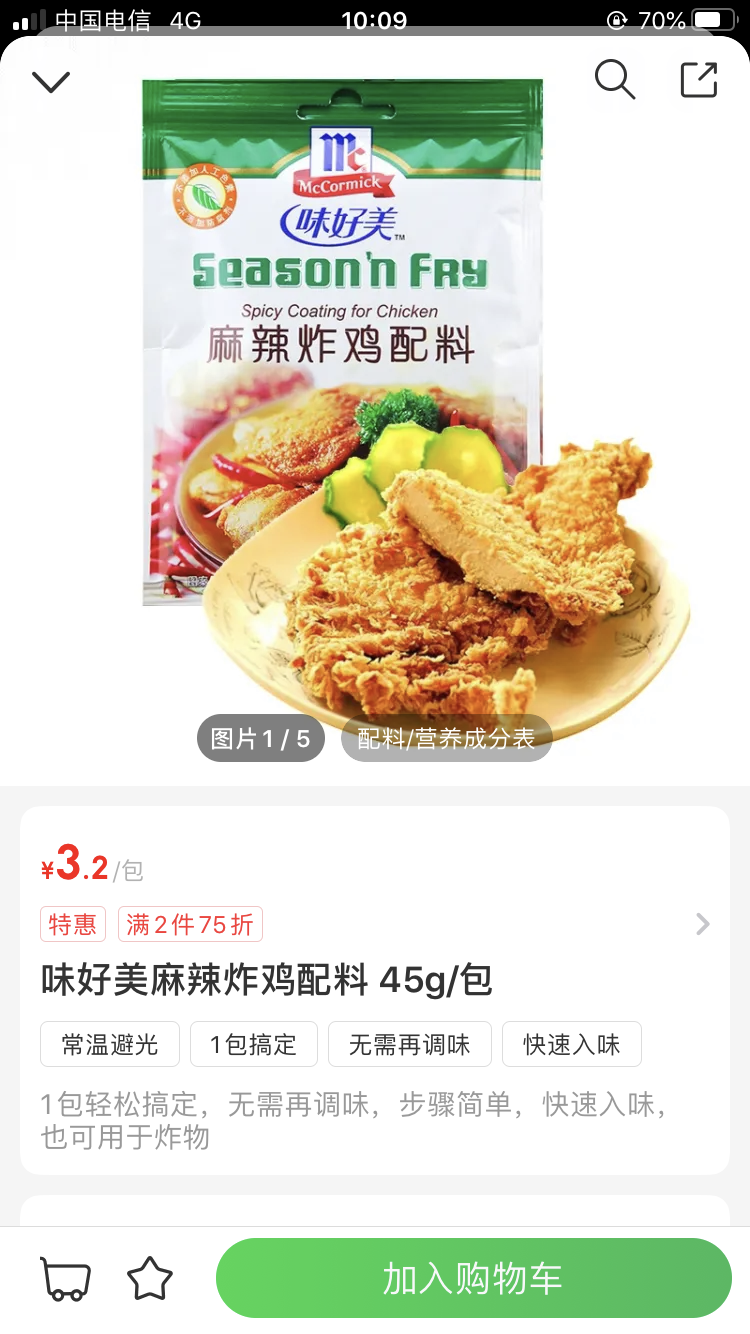Open the shopping cart
The image size is (750, 1334).
point(65,1278)
